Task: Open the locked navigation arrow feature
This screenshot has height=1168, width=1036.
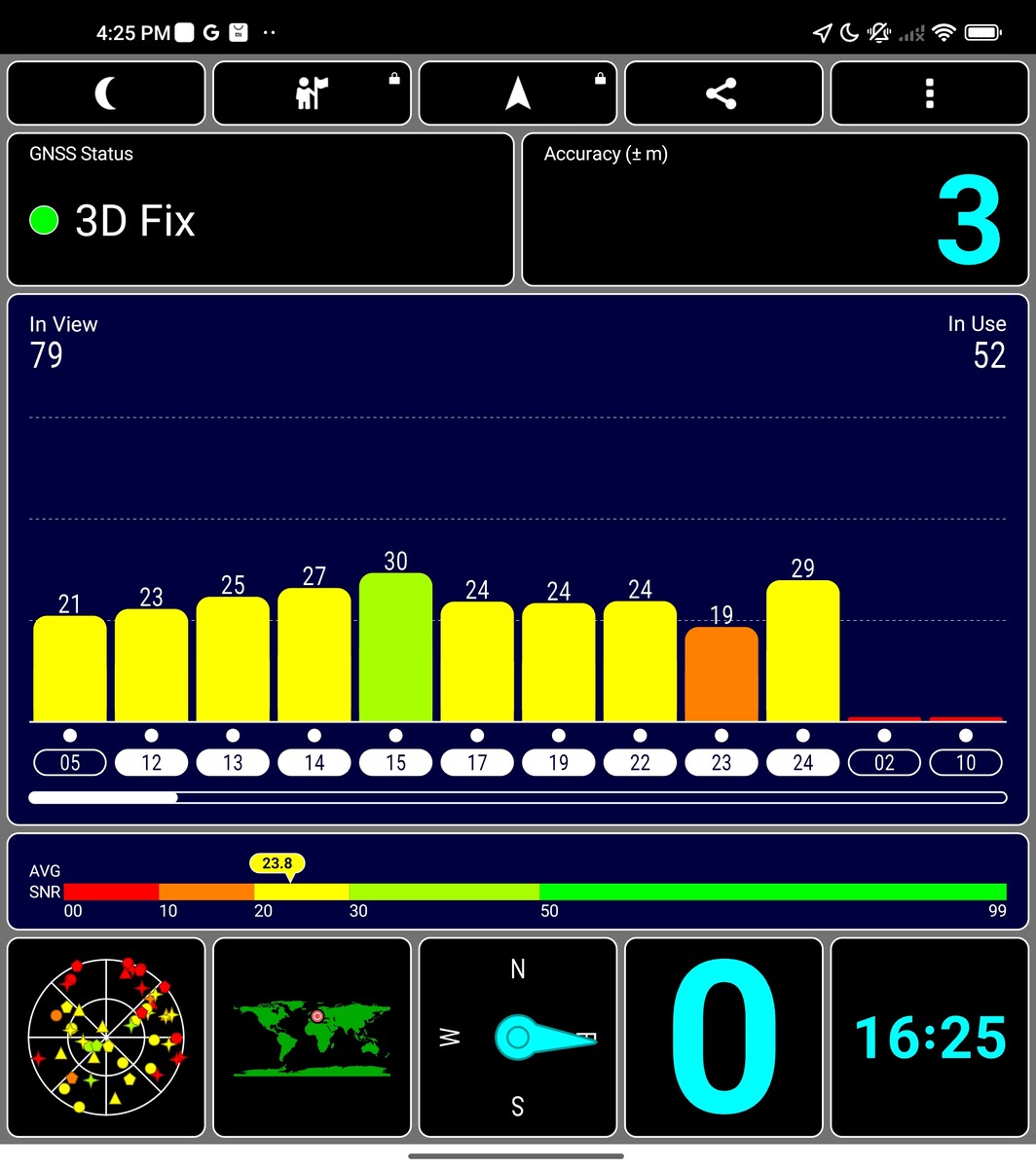Action: pos(518,93)
